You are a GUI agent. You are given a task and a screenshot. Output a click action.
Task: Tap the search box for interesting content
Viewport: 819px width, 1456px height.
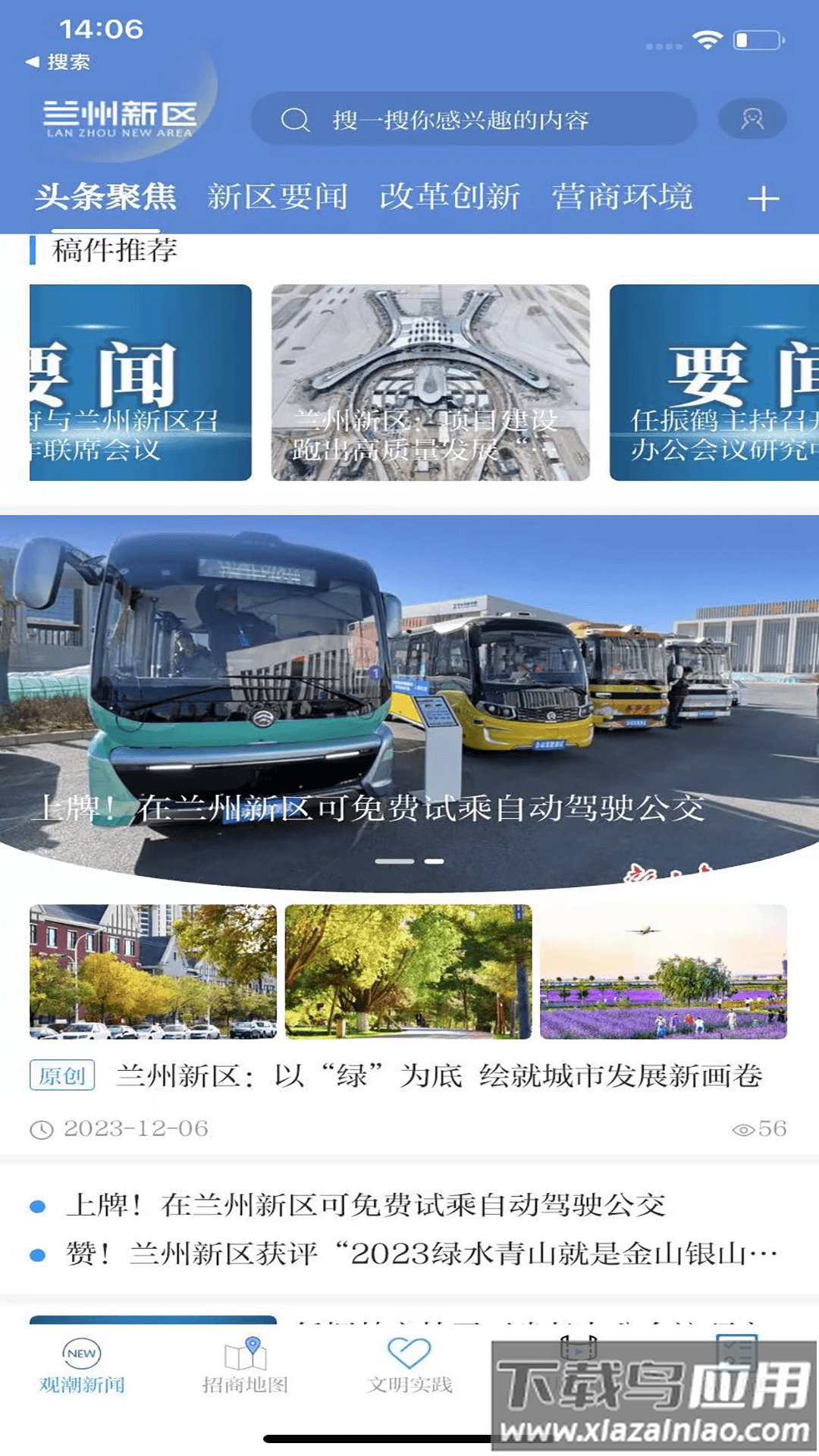[x=474, y=119]
